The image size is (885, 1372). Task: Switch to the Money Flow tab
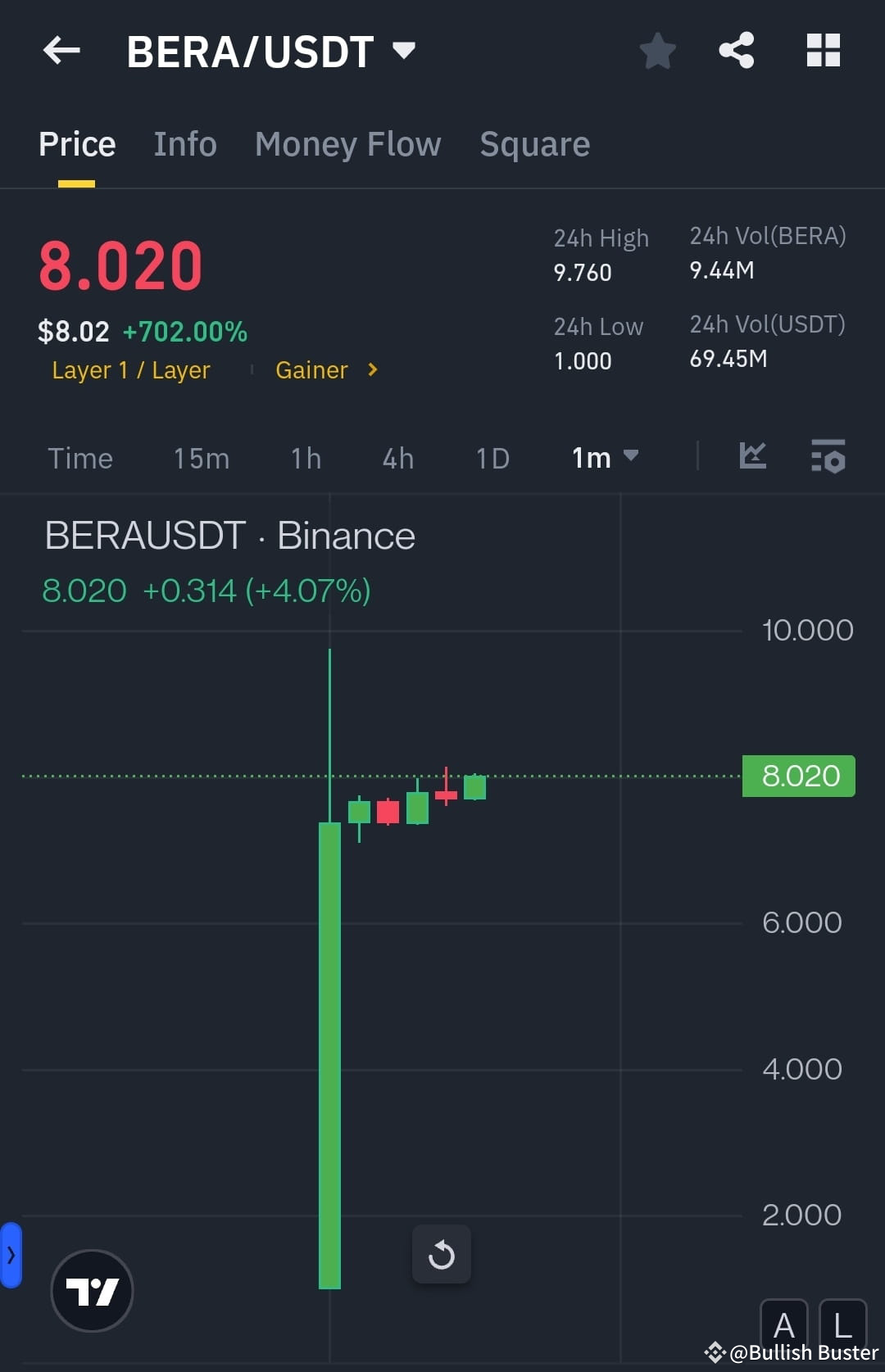(347, 143)
